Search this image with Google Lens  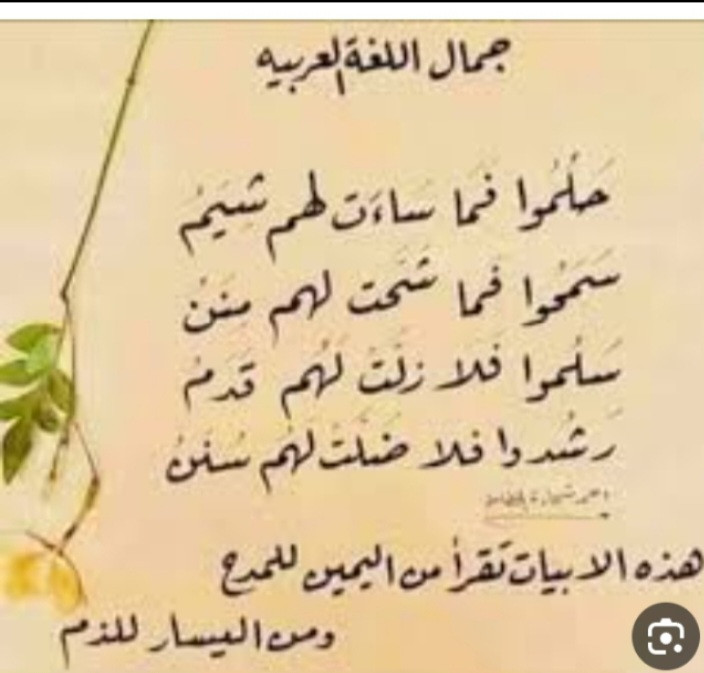click(x=665, y=634)
